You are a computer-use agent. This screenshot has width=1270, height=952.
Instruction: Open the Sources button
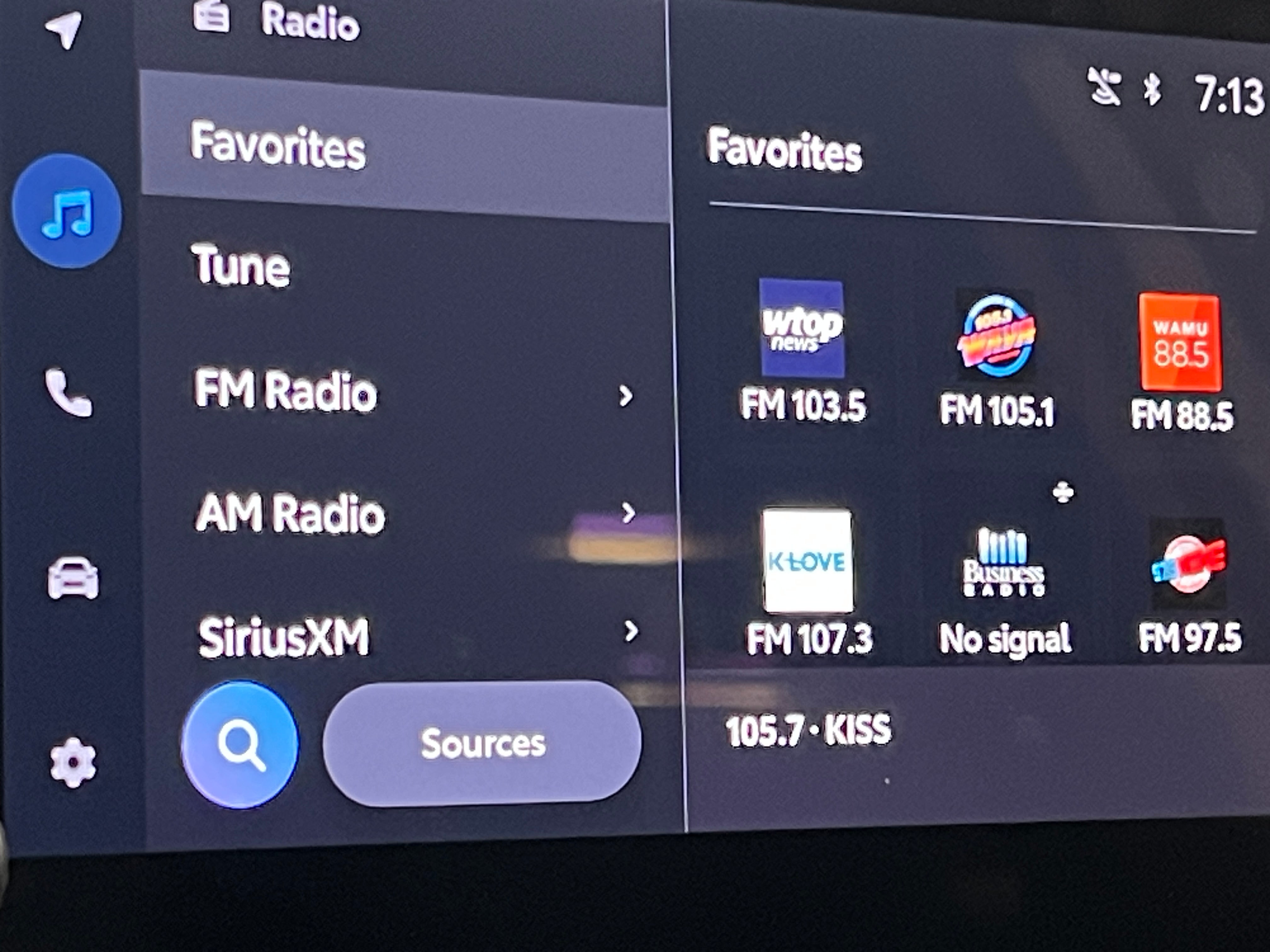482,744
